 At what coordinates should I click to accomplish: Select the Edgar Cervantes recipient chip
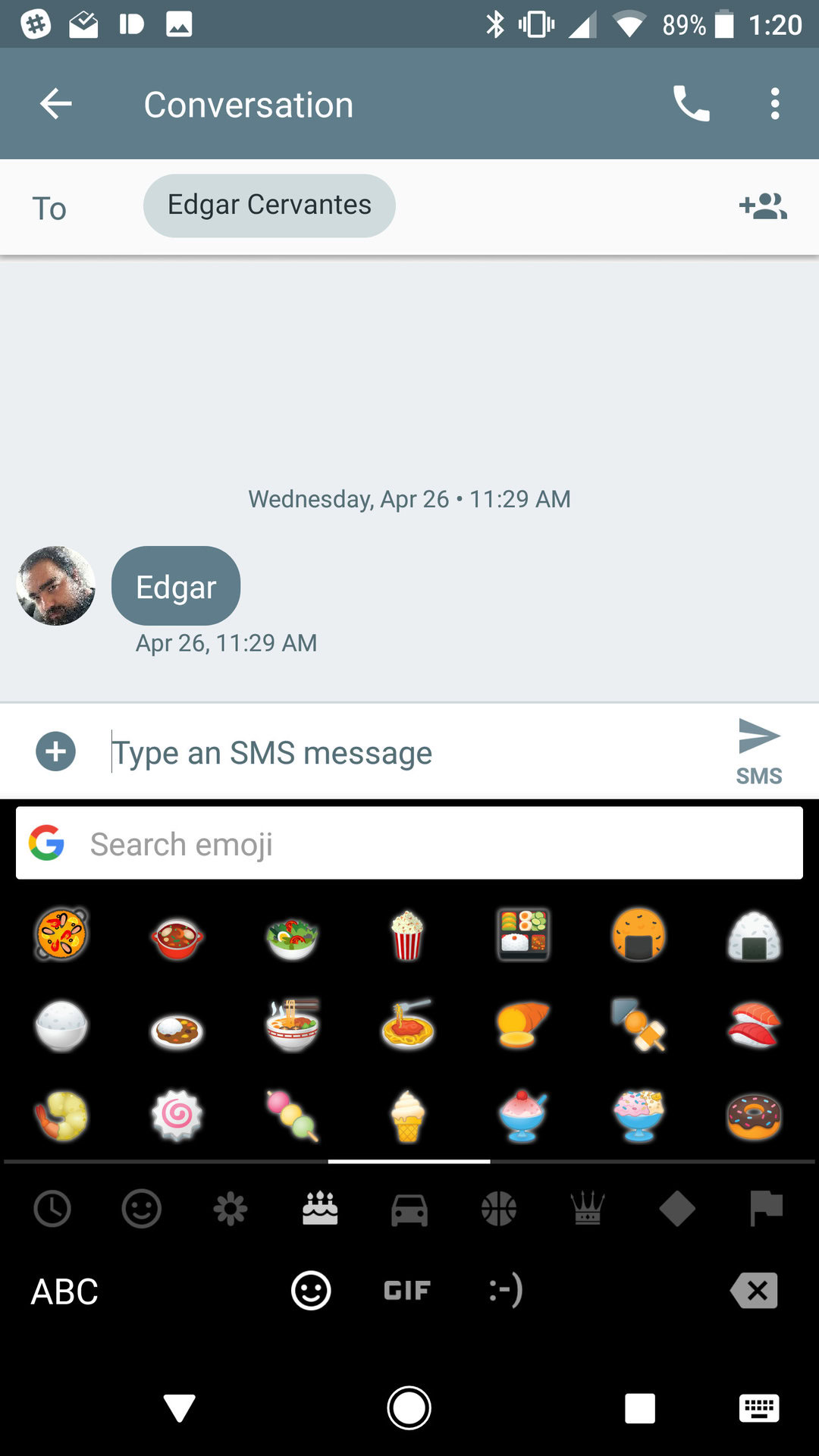(x=269, y=206)
